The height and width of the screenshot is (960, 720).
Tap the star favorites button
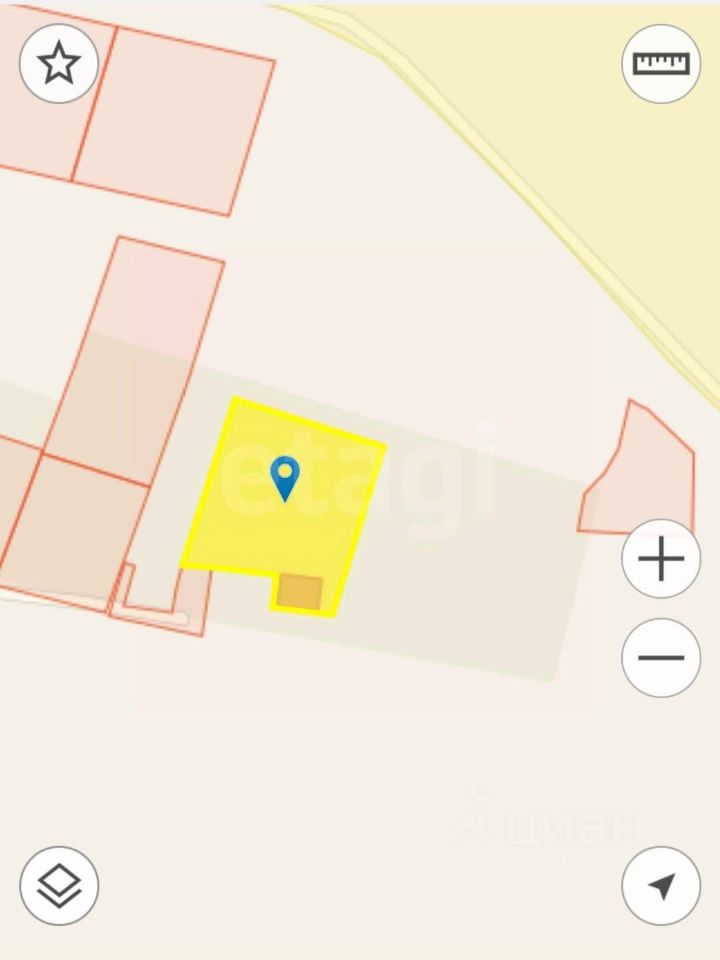tap(59, 64)
